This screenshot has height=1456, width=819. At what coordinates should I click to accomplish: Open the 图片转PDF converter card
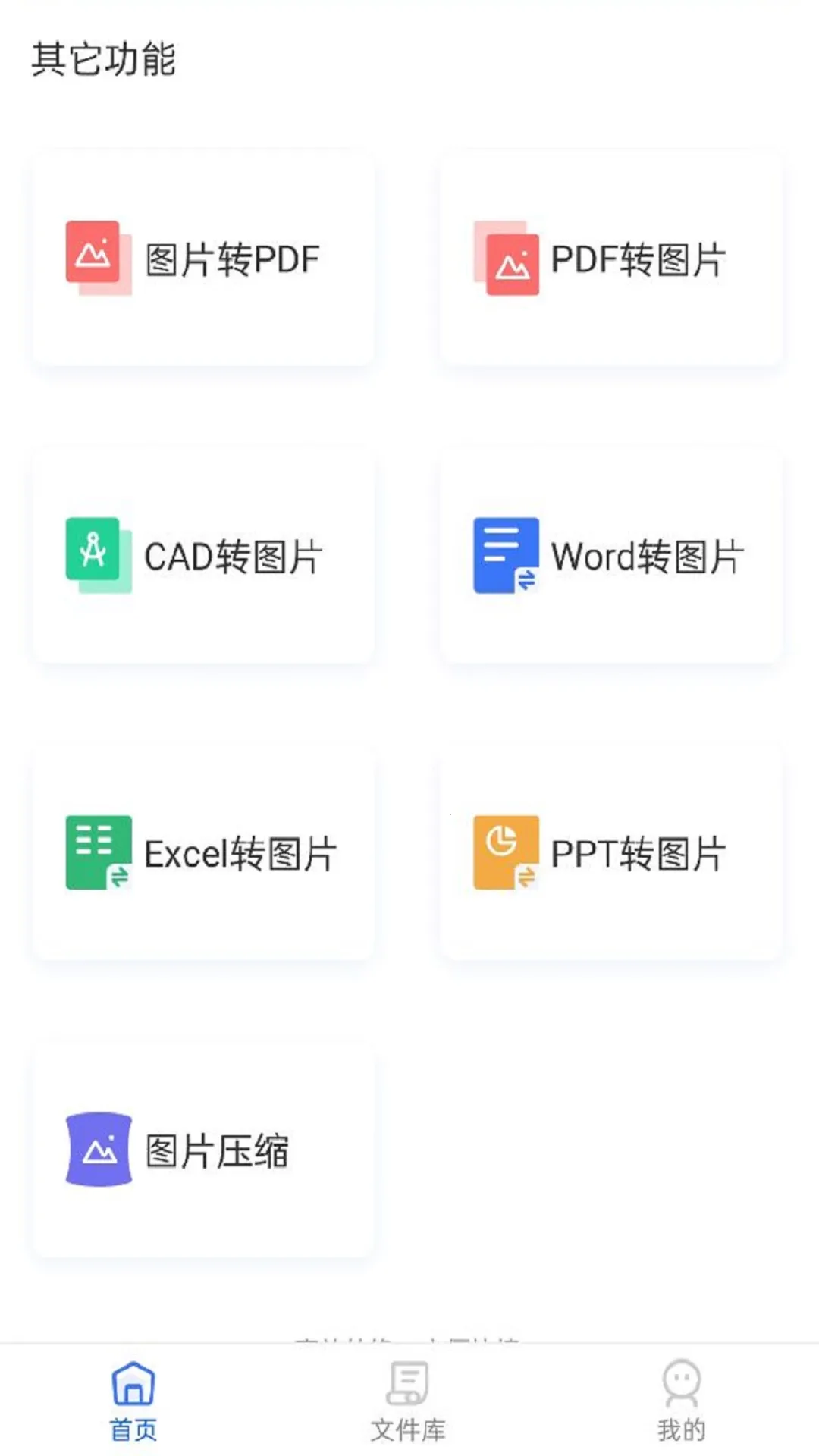click(x=203, y=259)
